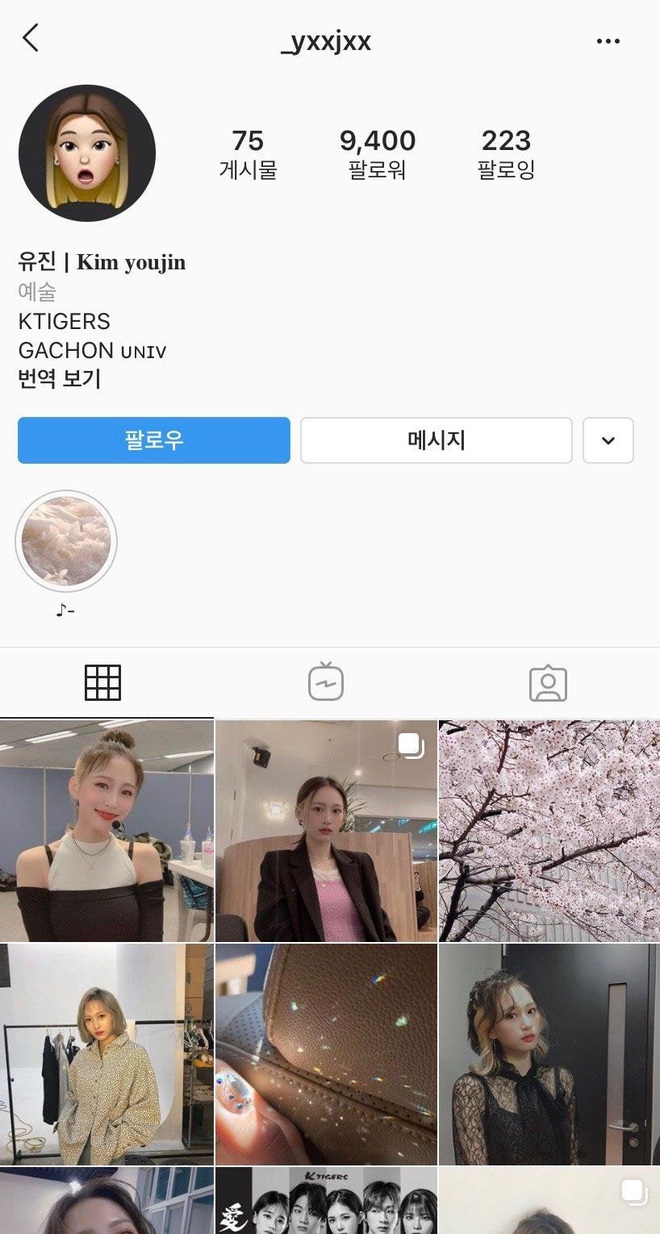View the 223 팔로잉 following list
The image size is (660, 1234).
tap(506, 155)
